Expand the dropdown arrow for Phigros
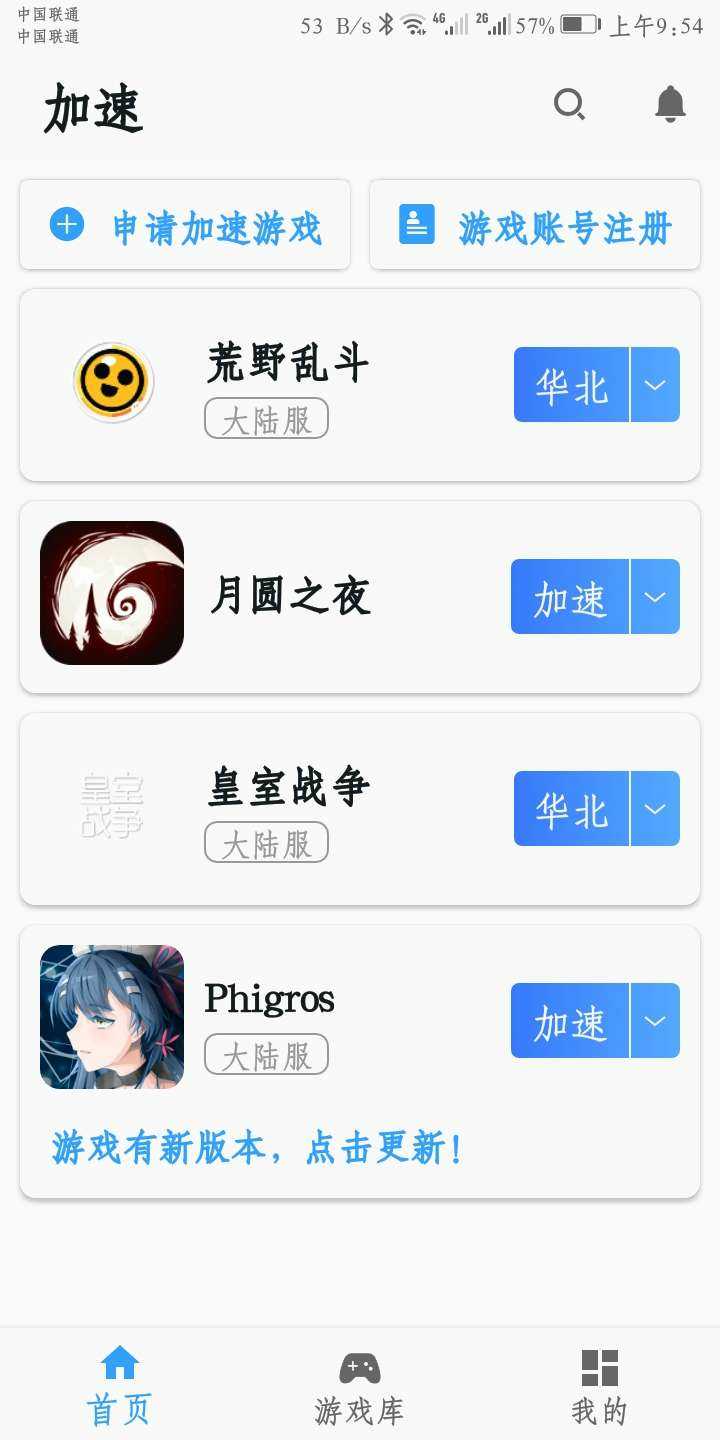720x1440 pixels. pos(655,1021)
